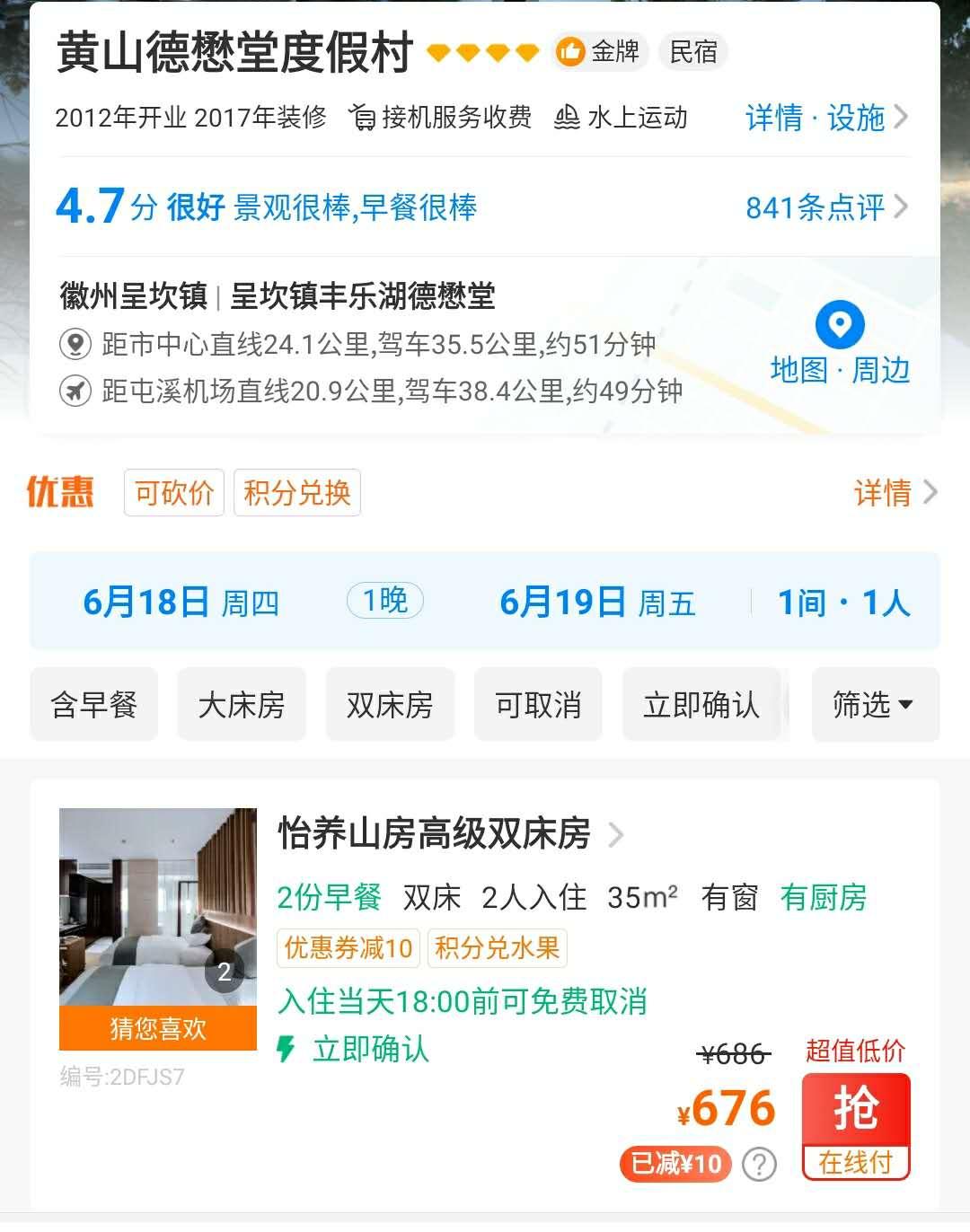The width and height of the screenshot is (970, 1232).
Task: Select the 可砍价 offer tag
Action: [x=173, y=492]
